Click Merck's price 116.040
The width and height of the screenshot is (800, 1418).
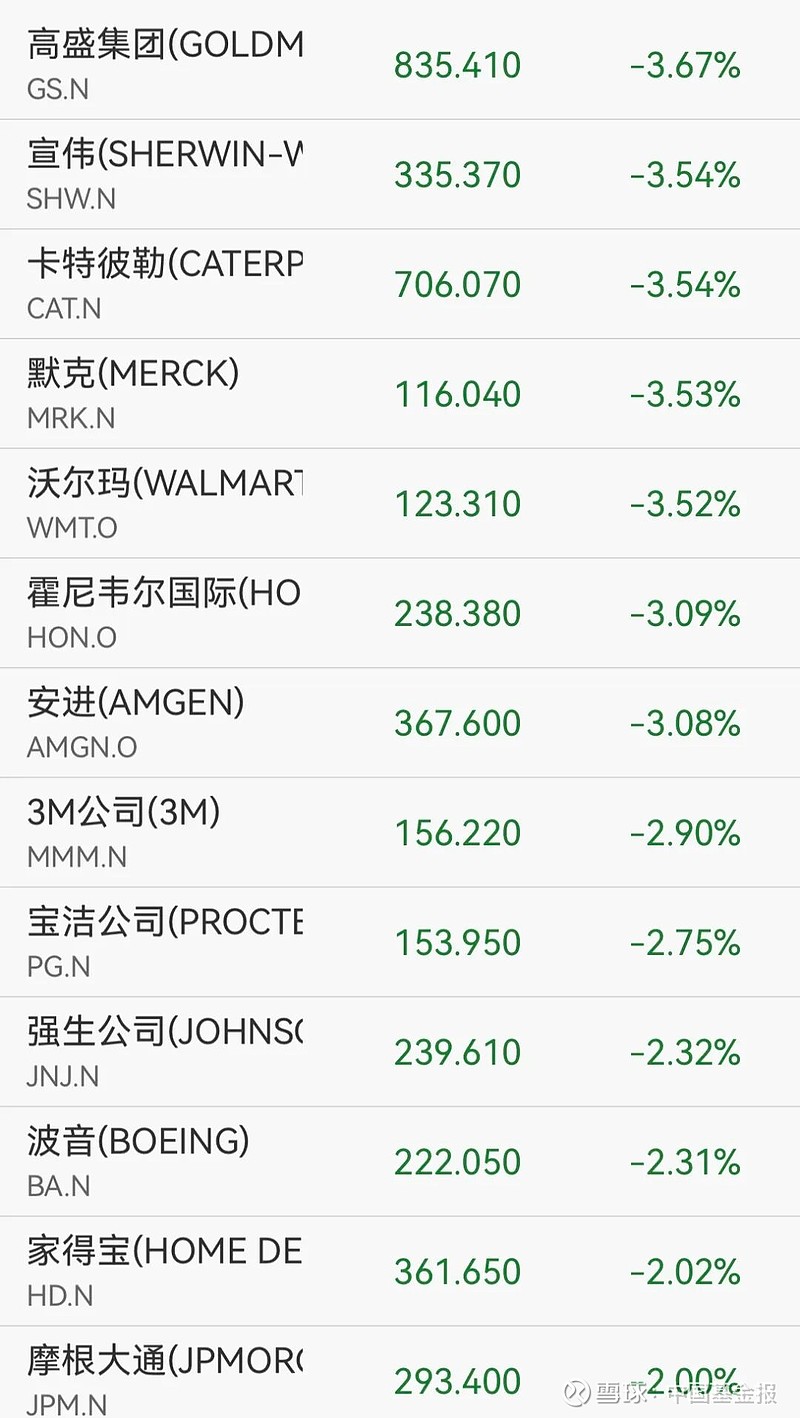click(x=457, y=394)
